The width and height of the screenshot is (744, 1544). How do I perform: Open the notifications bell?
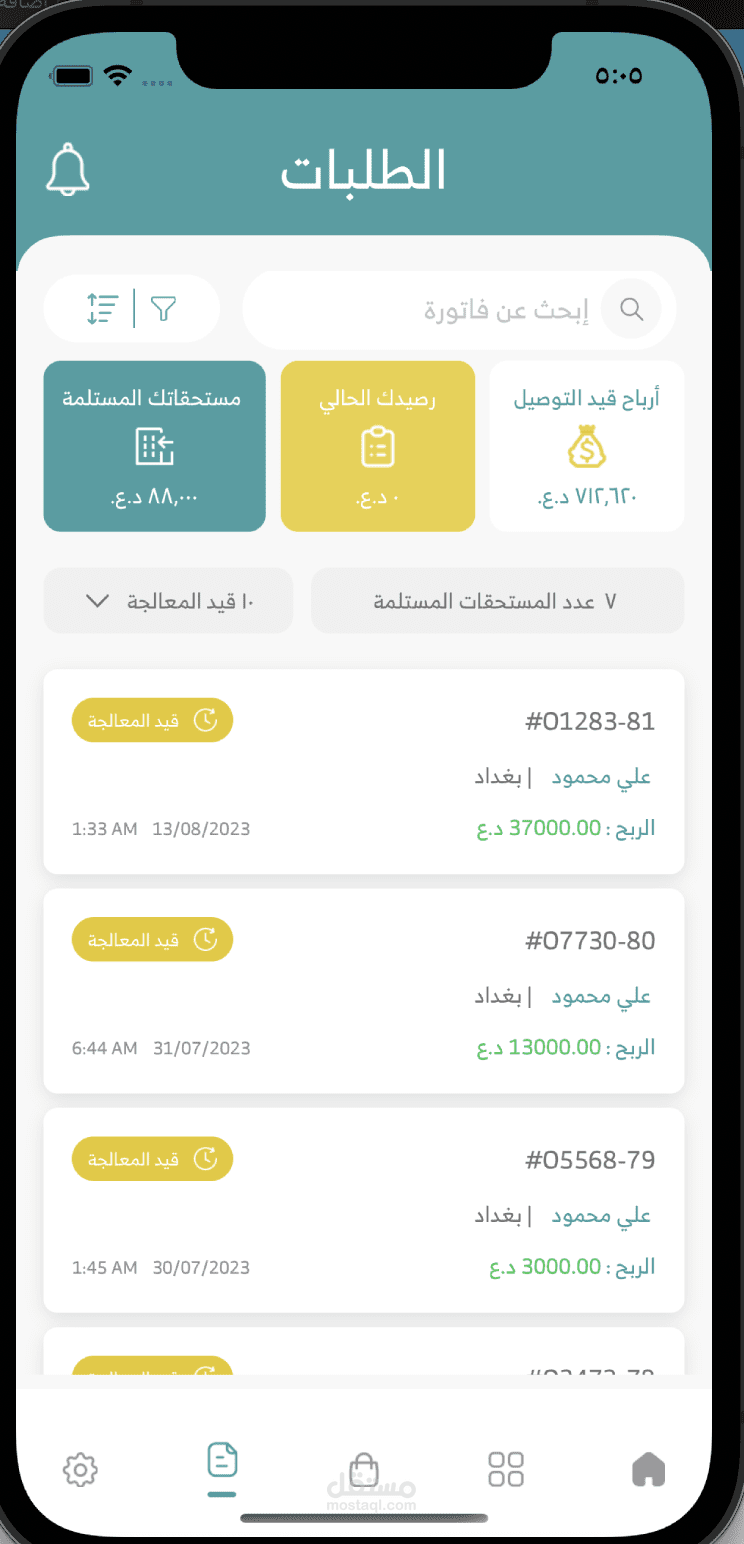pos(68,169)
